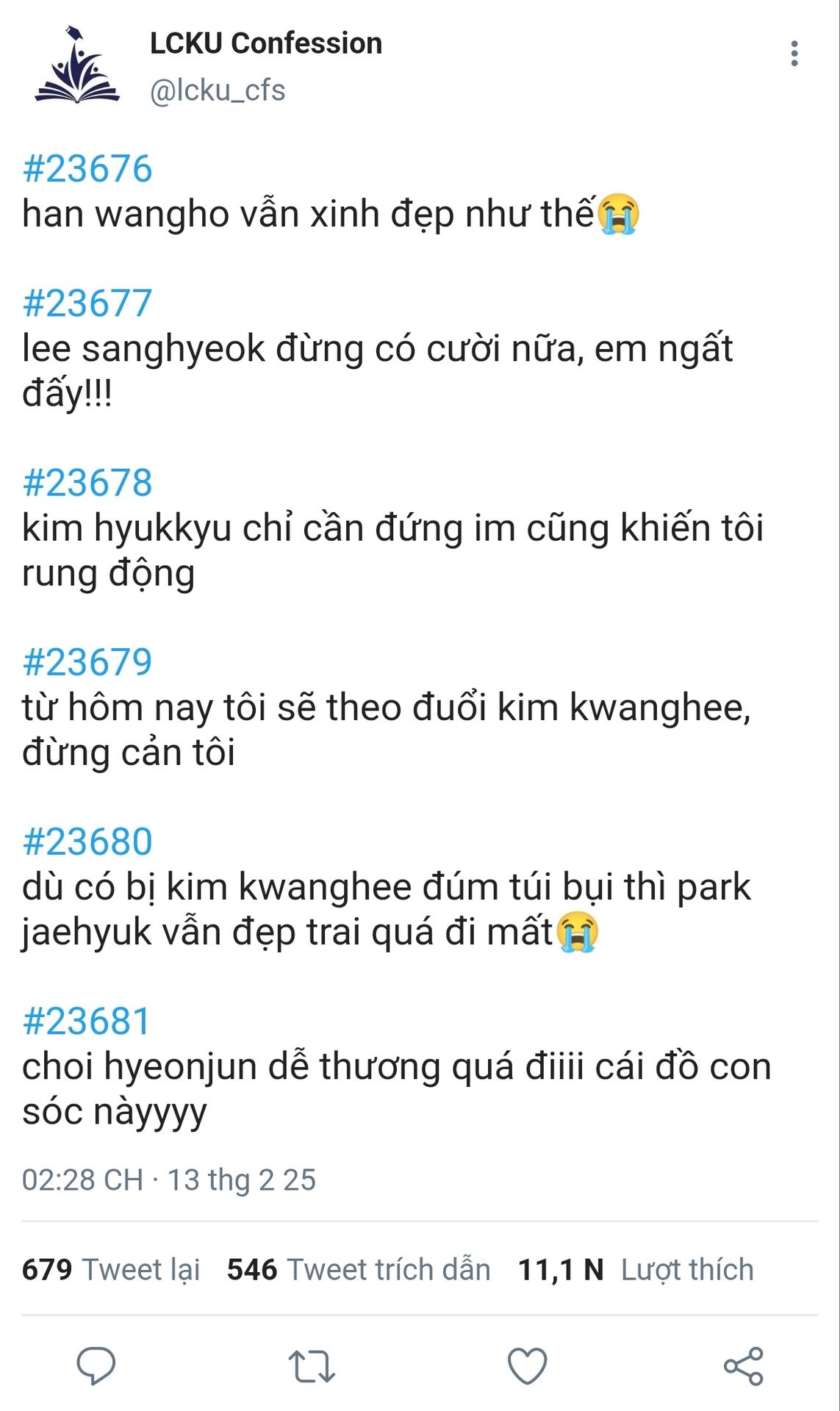
Task: Open the tweet's three-dot overflow menu
Action: [x=794, y=54]
